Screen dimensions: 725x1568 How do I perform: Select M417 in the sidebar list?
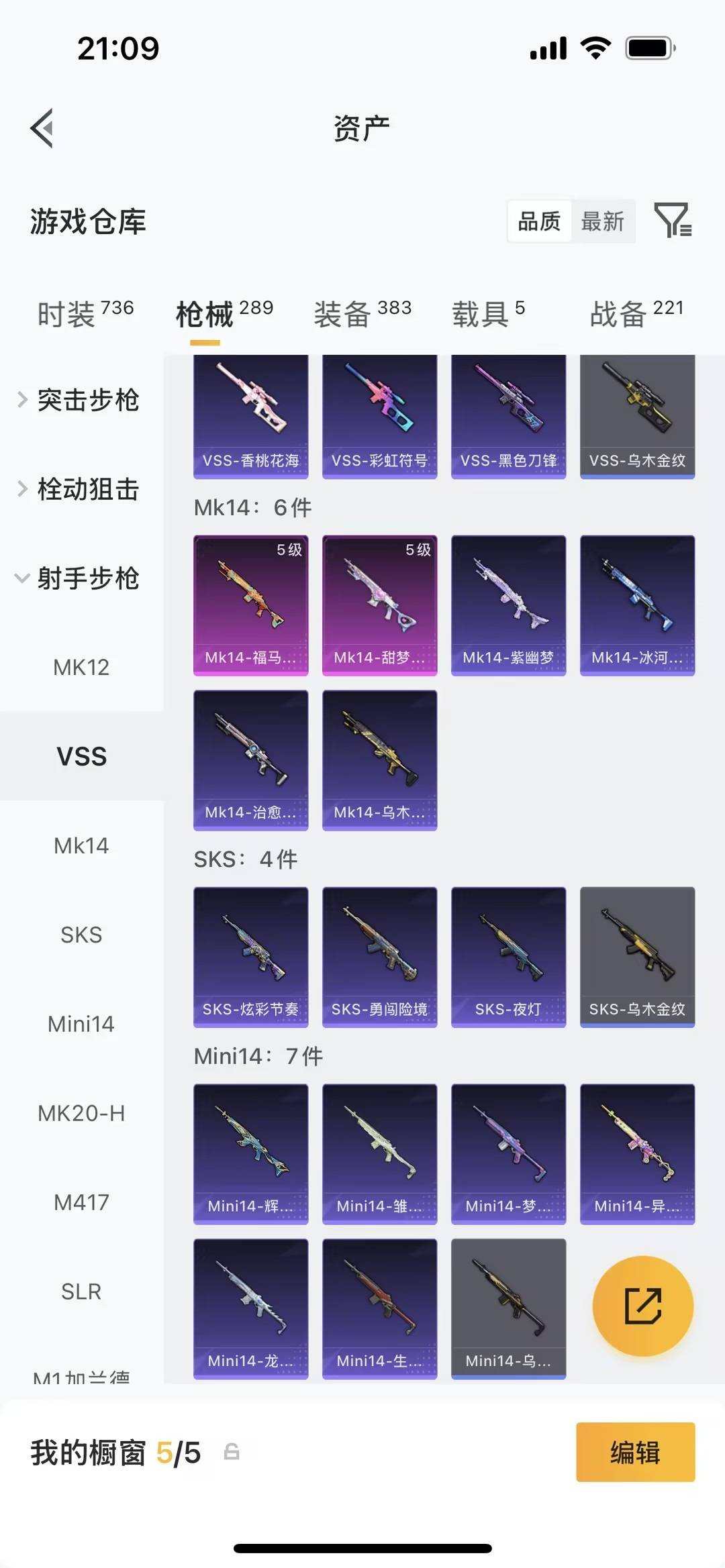pos(82,1200)
